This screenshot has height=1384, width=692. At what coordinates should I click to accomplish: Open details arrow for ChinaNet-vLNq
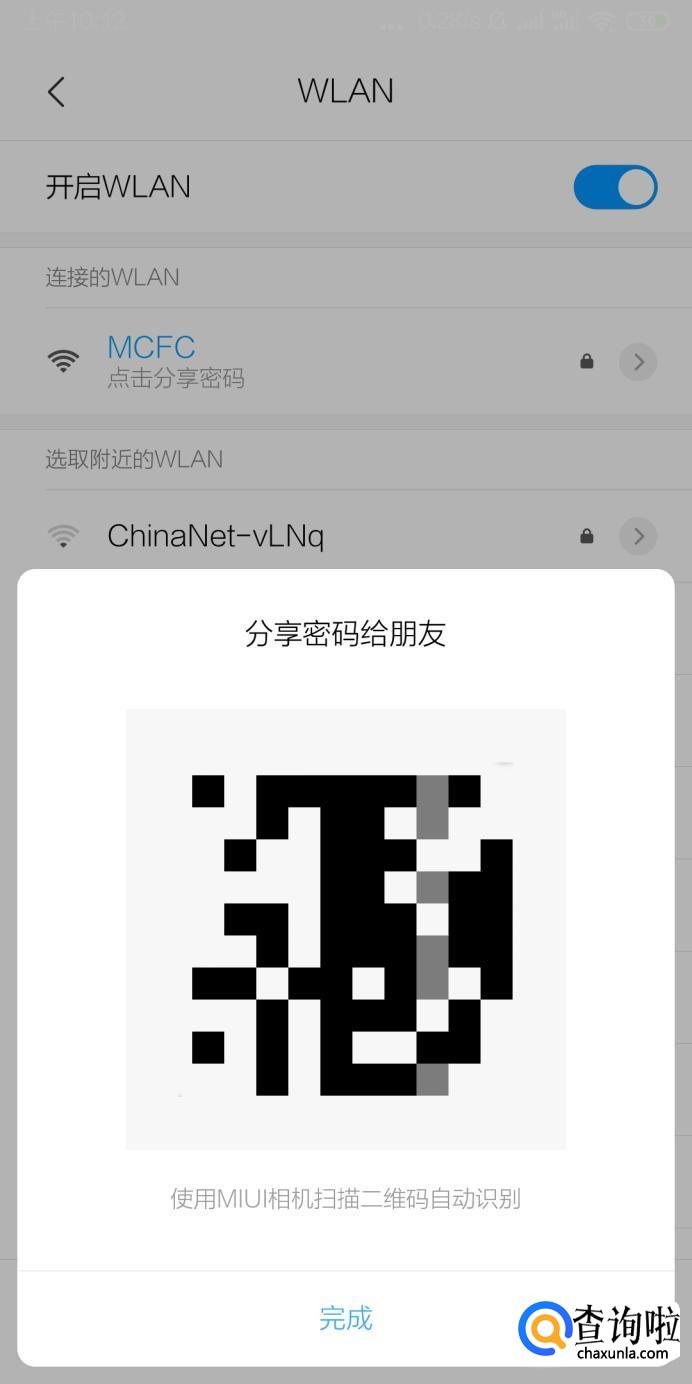pyautogui.click(x=637, y=536)
